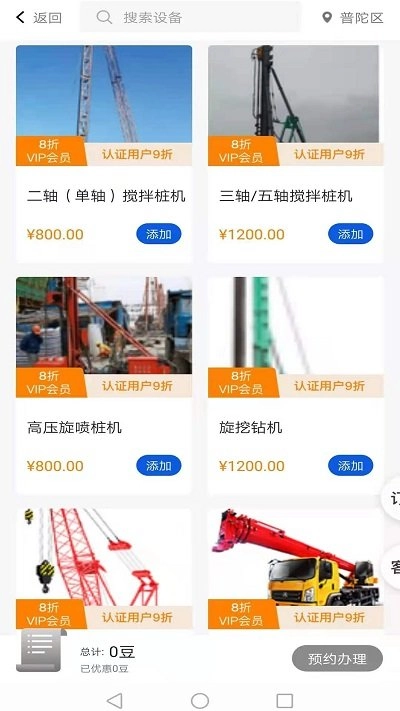This screenshot has width=400, height=711.
Task: Open the 二轴（单轴）搅拌桩机 equipment card
Action: pos(104,154)
